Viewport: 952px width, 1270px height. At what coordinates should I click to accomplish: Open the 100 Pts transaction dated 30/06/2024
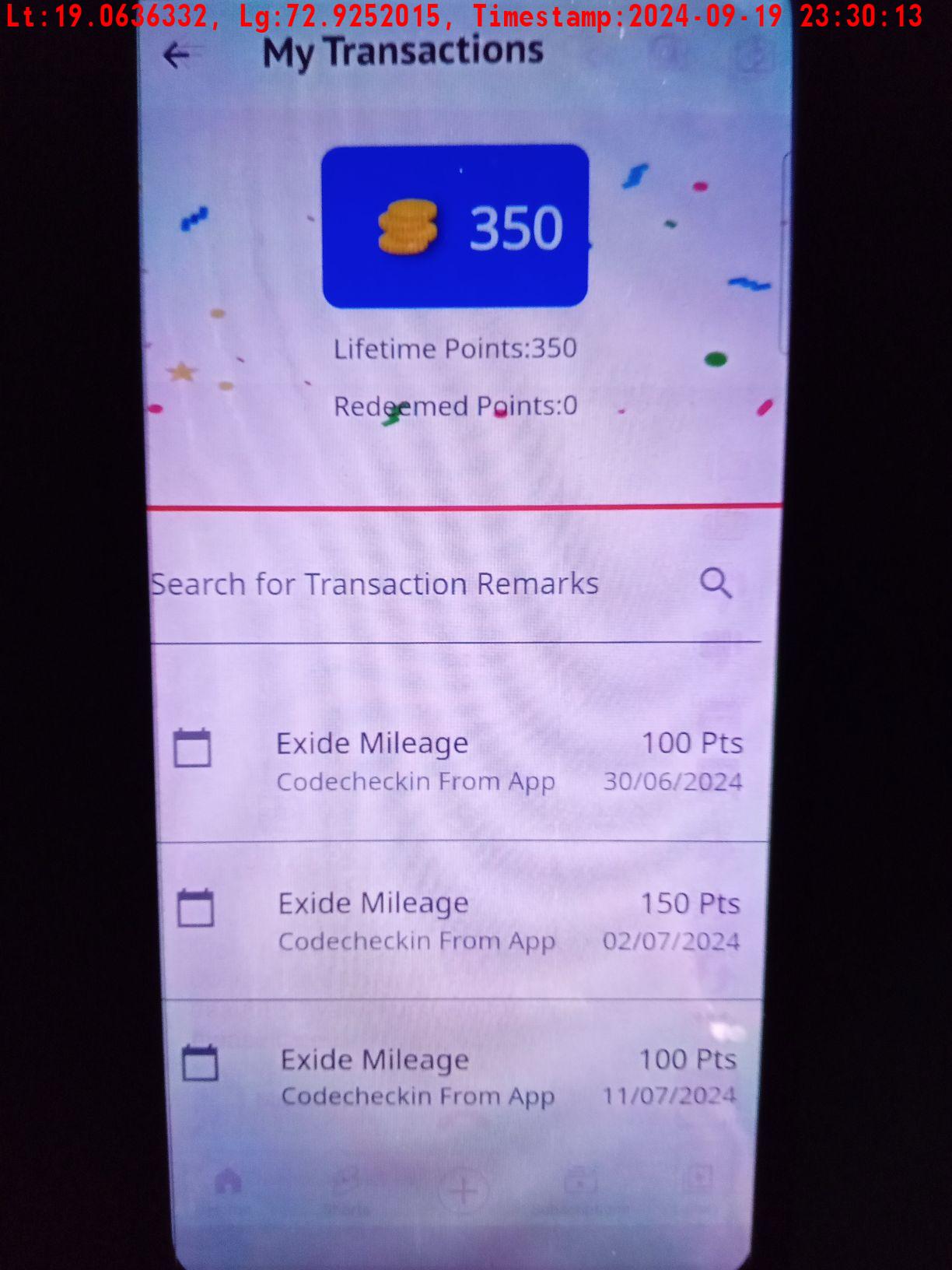459,761
